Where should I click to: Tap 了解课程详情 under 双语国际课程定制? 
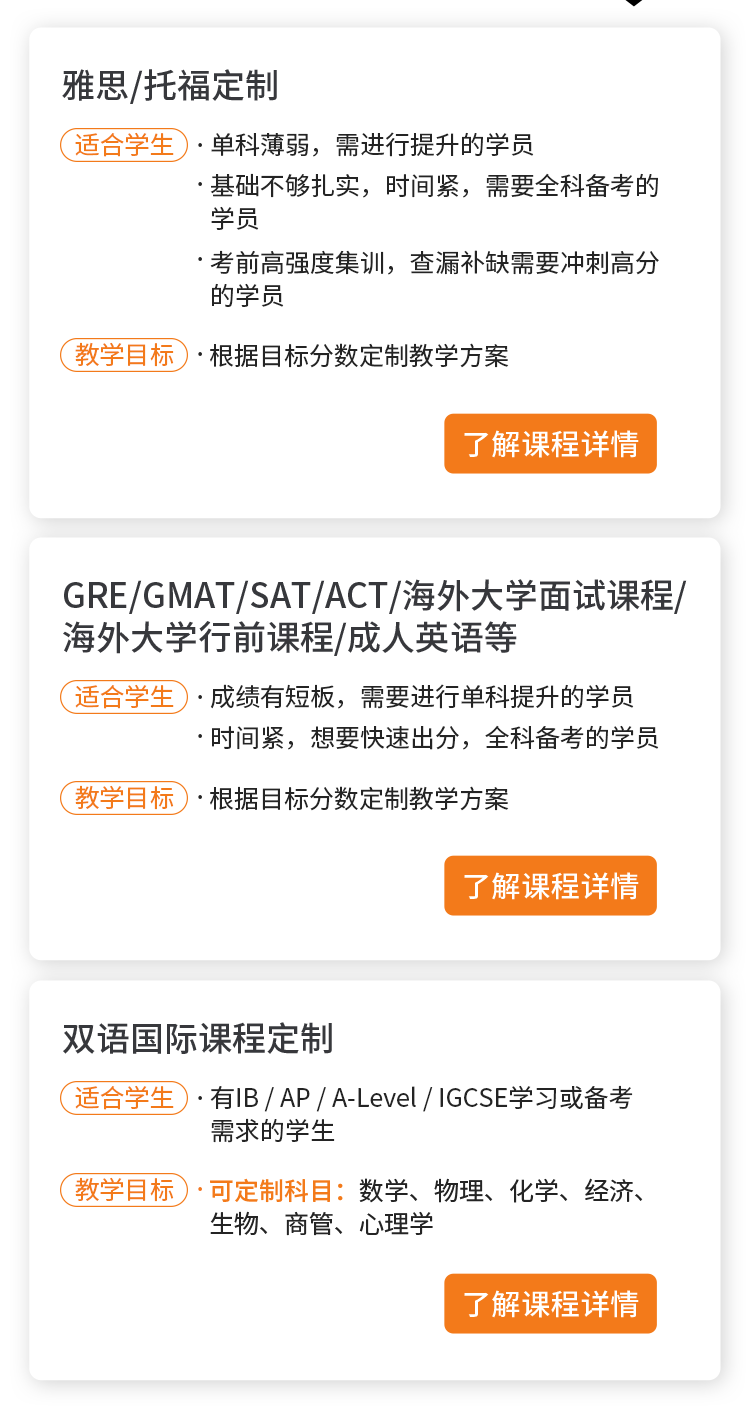pyautogui.click(x=550, y=1303)
